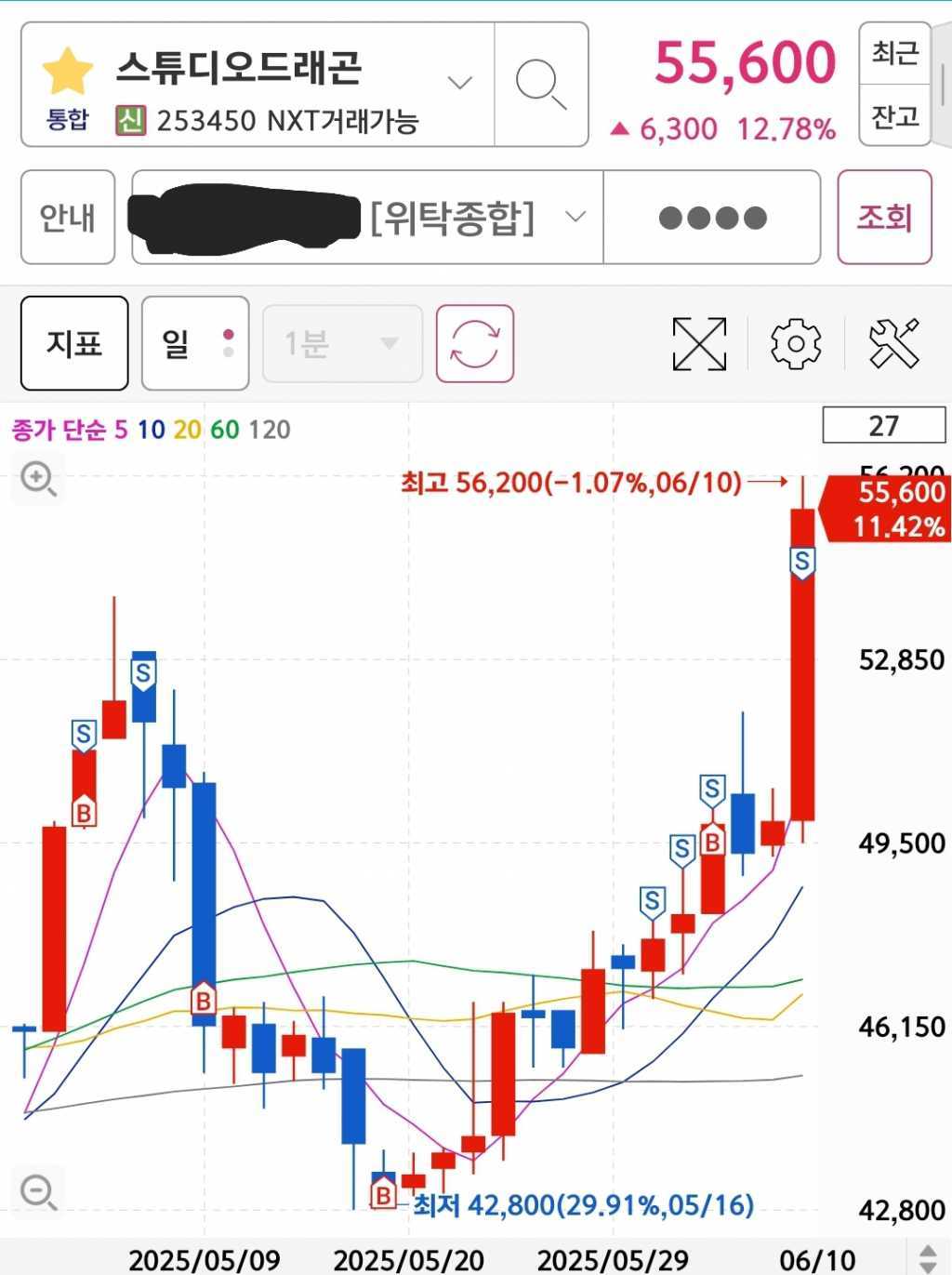This screenshot has width=952, height=1275.
Task: Zoom out of the chart
Action: pyautogui.click(x=38, y=1191)
